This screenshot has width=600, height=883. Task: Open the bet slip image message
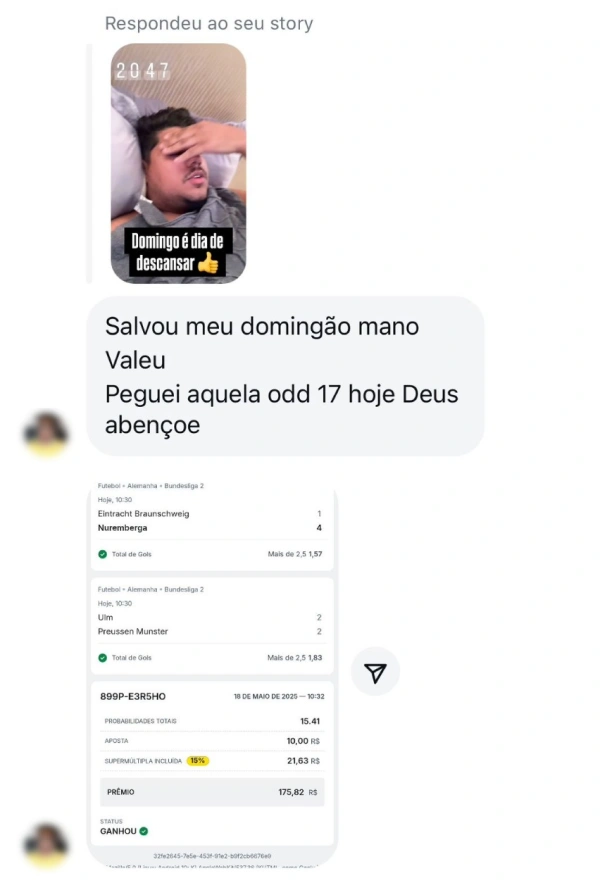pos(213,668)
